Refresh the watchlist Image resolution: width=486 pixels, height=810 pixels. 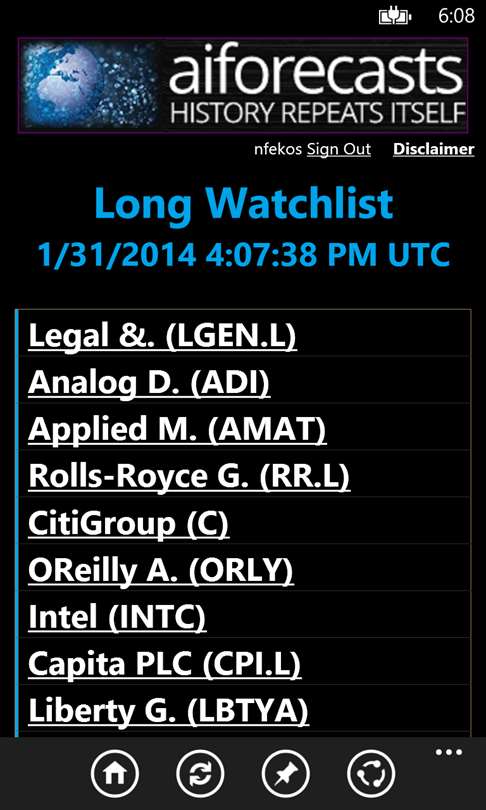point(200,774)
